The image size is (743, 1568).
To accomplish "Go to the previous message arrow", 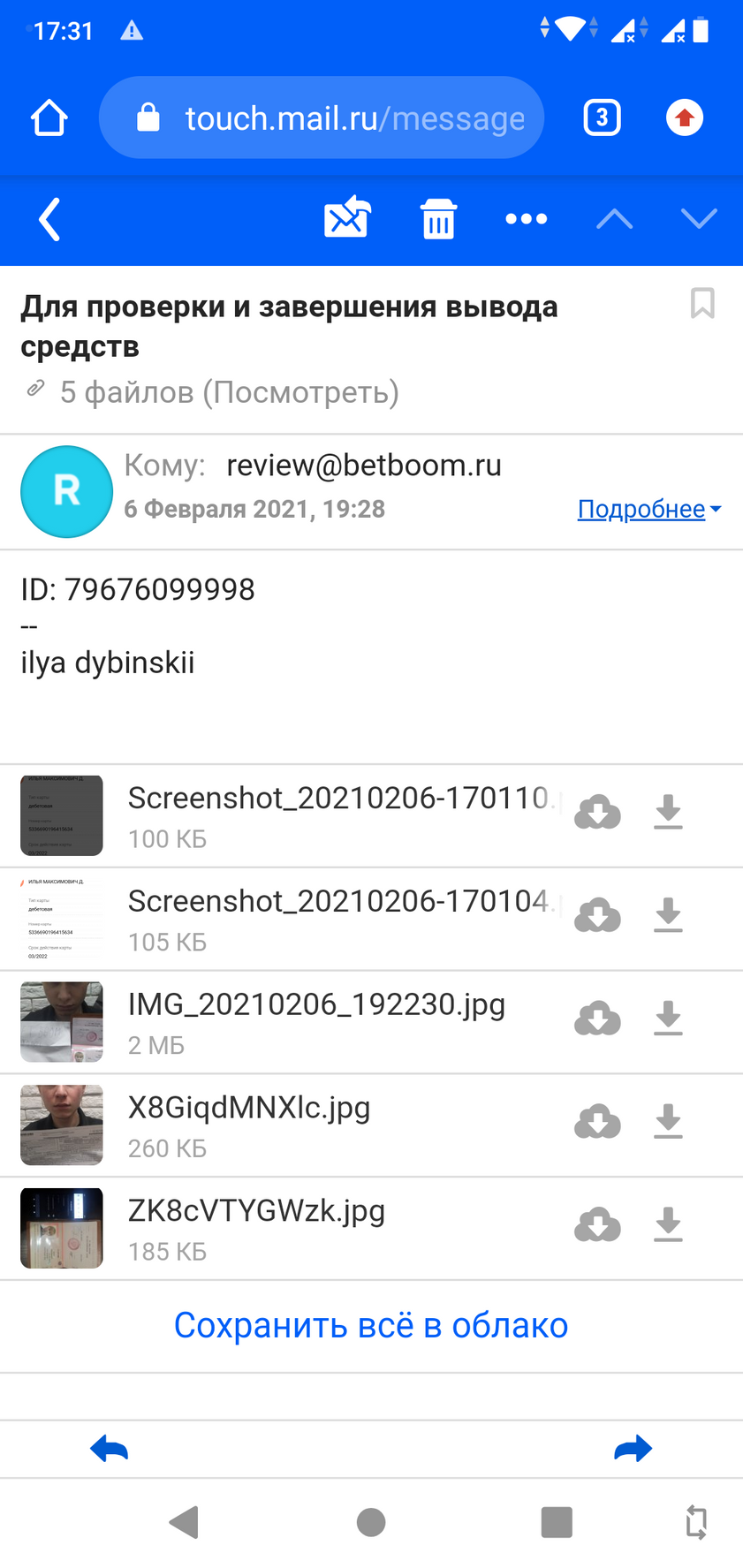I will tap(614, 218).
